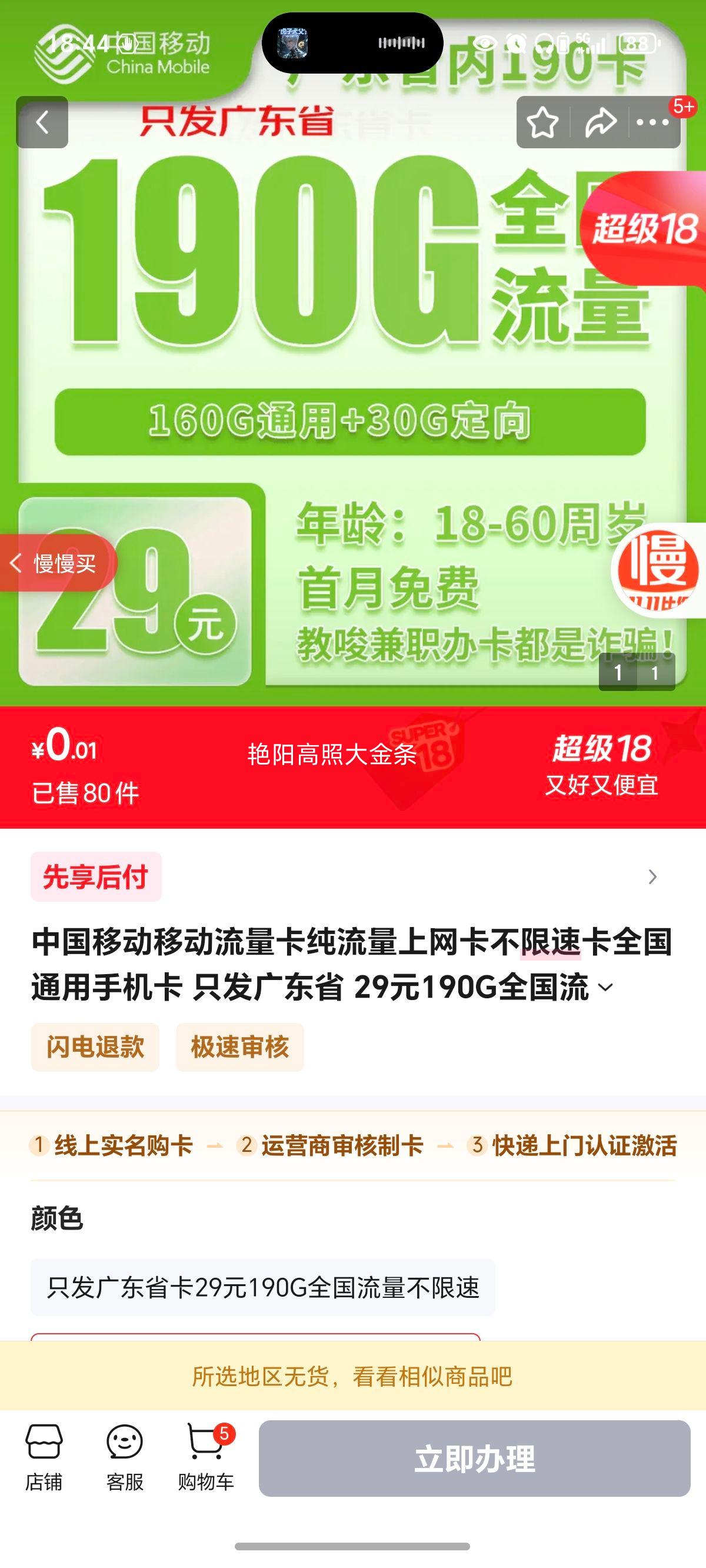Screen dimensions: 706x1568
Task: Open the 慢慢买 side tab
Action: [55, 563]
